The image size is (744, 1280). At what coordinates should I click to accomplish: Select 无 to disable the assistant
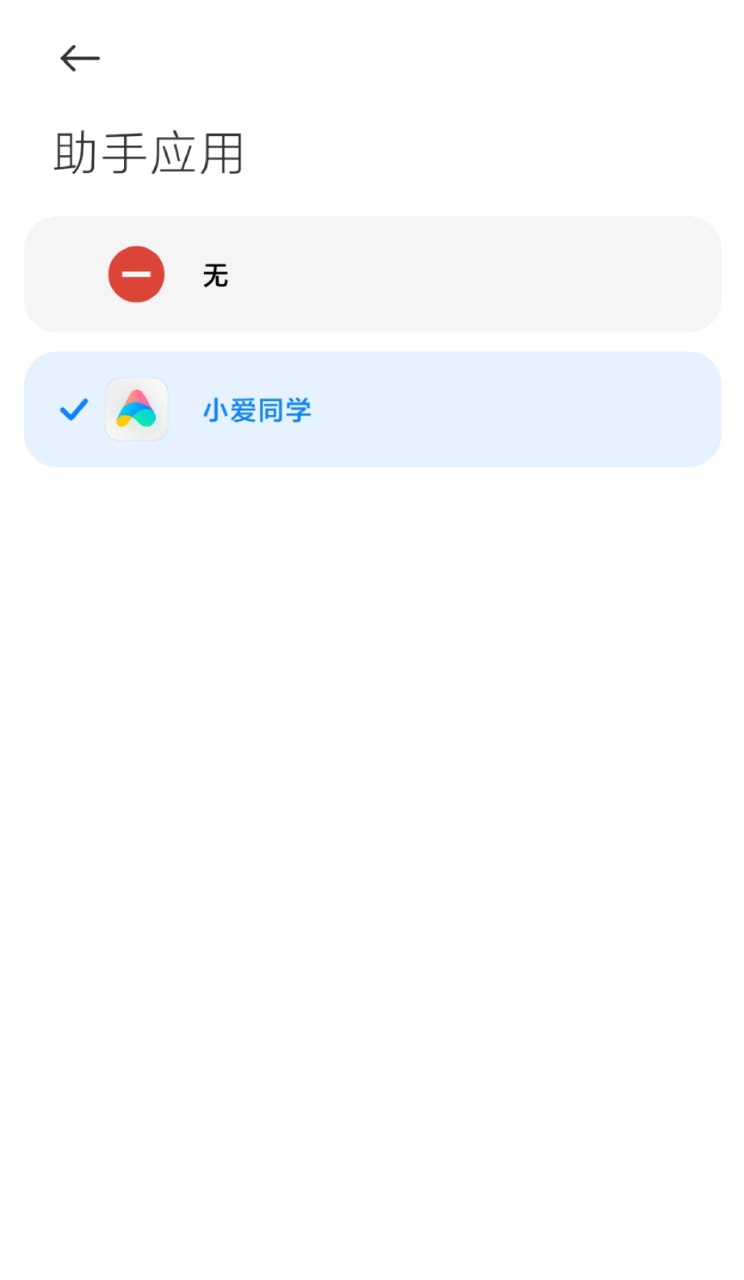coord(372,274)
